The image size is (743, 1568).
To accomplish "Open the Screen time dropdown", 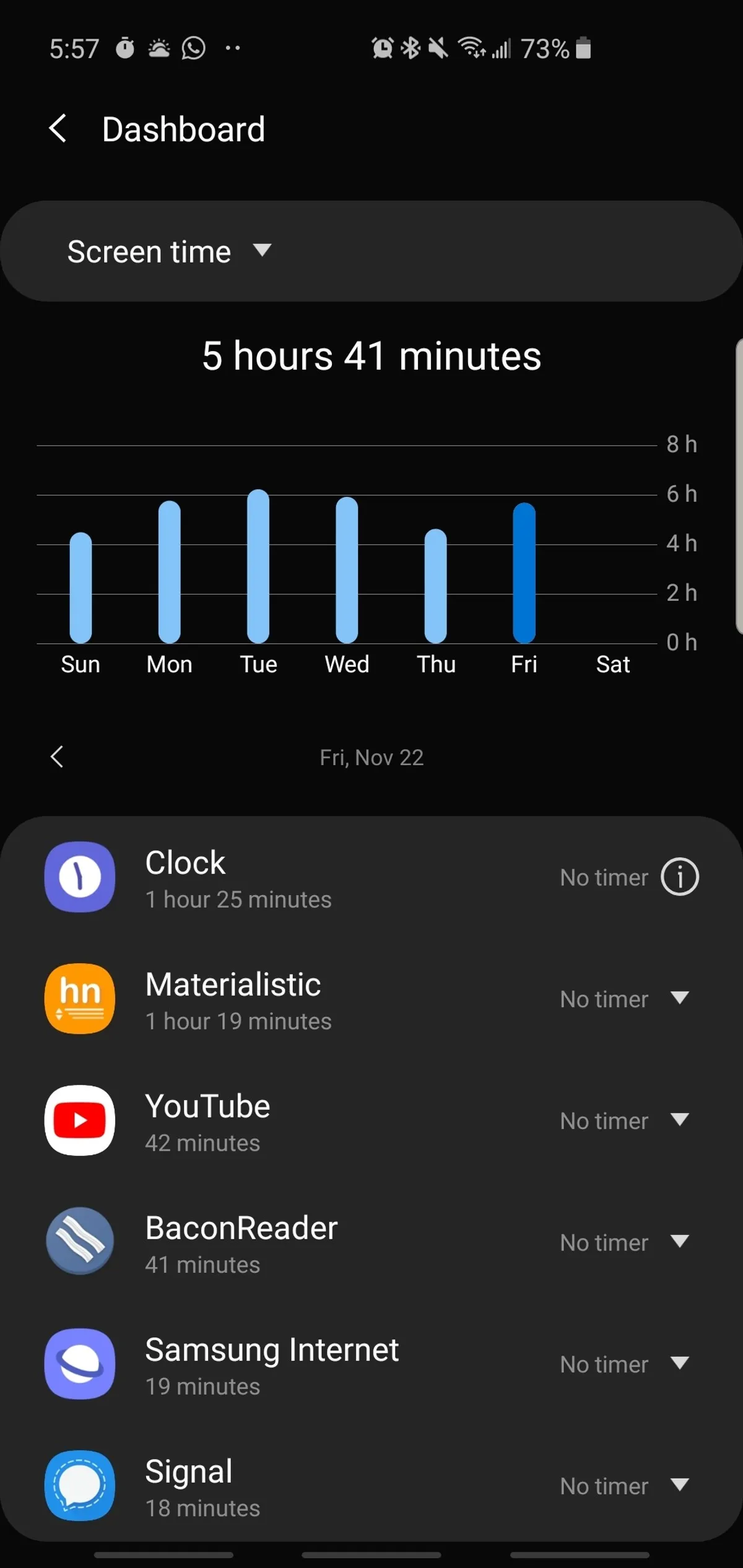I will (169, 251).
